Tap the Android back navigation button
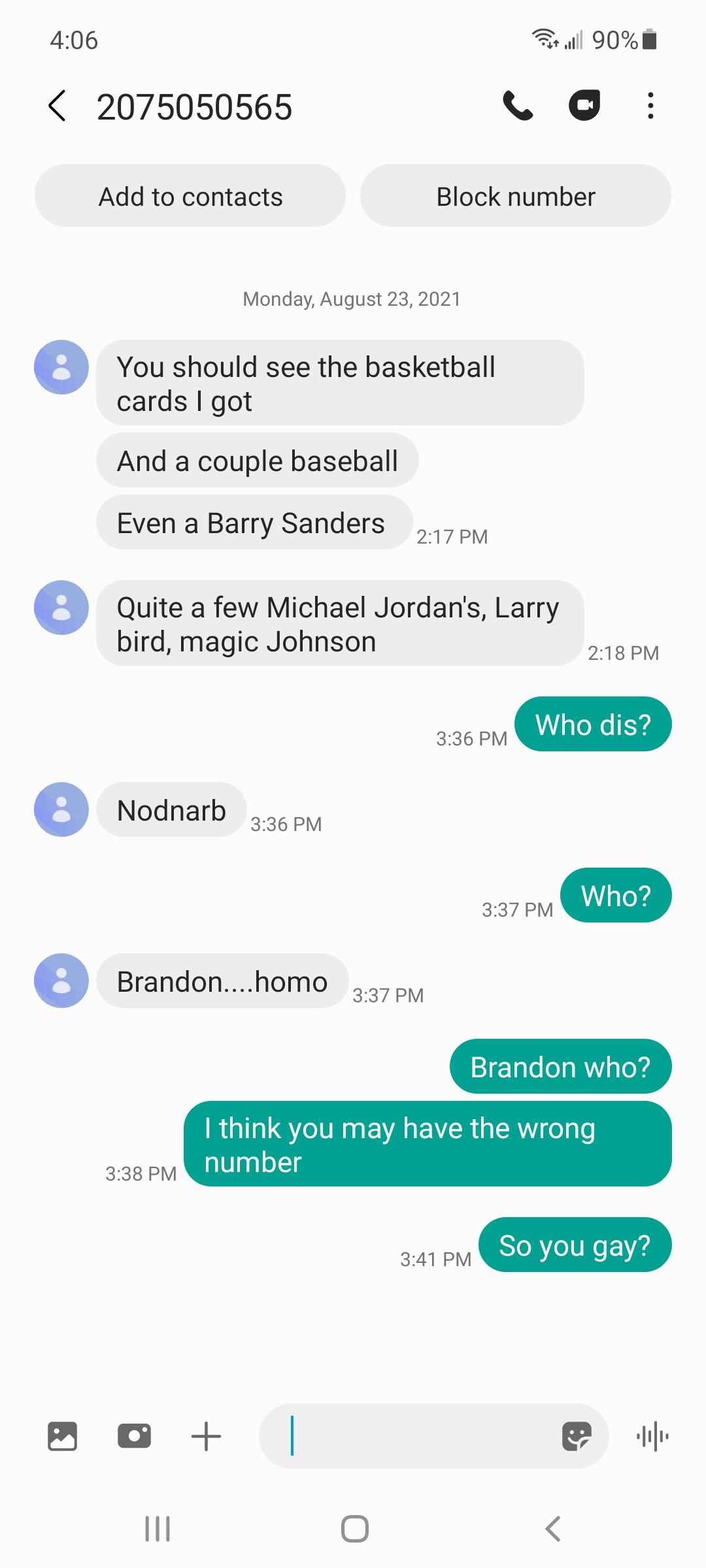Viewport: 706px width, 1568px height. pos(552,1528)
